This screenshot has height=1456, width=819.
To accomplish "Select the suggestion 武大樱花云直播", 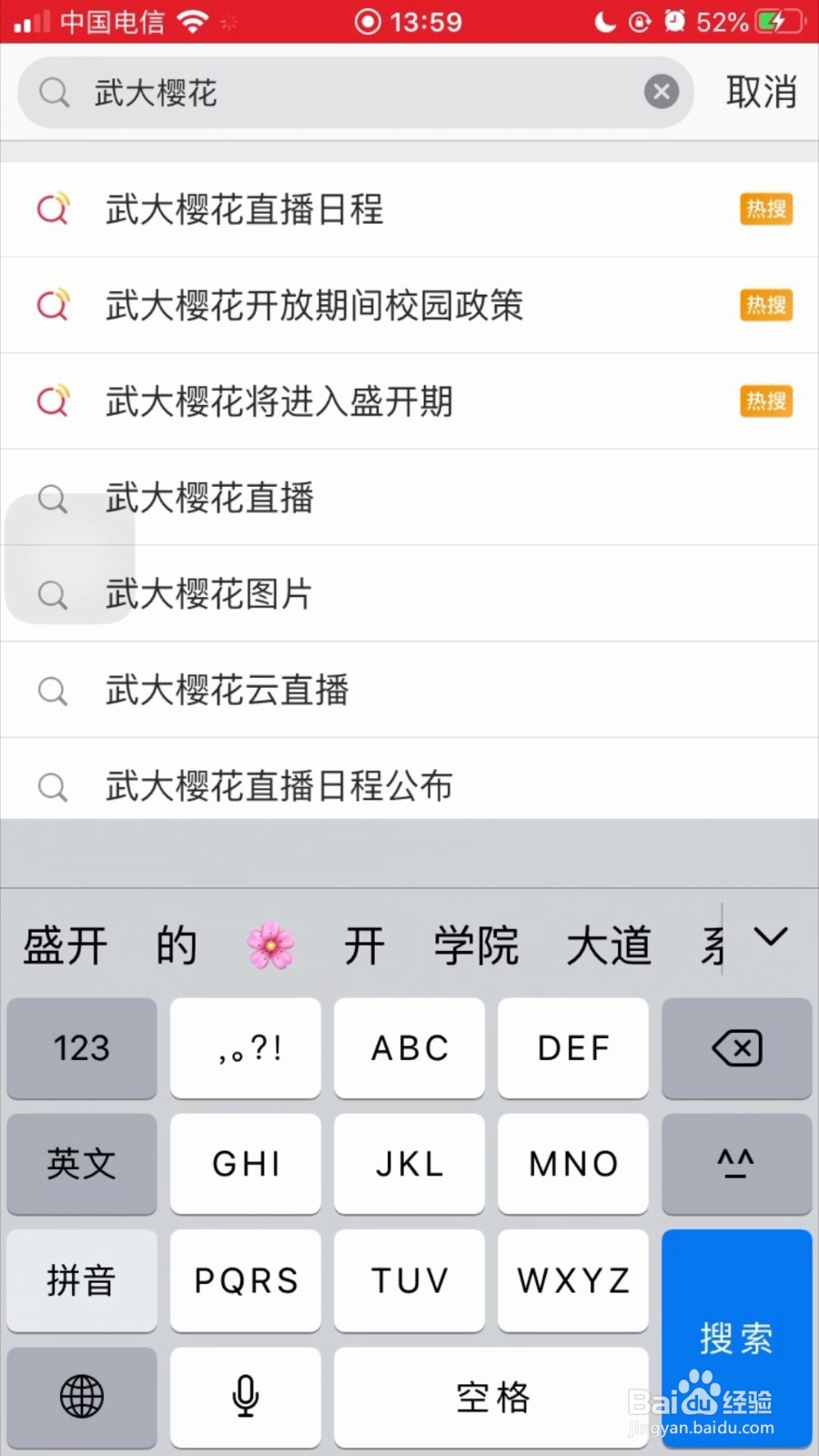I will [x=227, y=690].
